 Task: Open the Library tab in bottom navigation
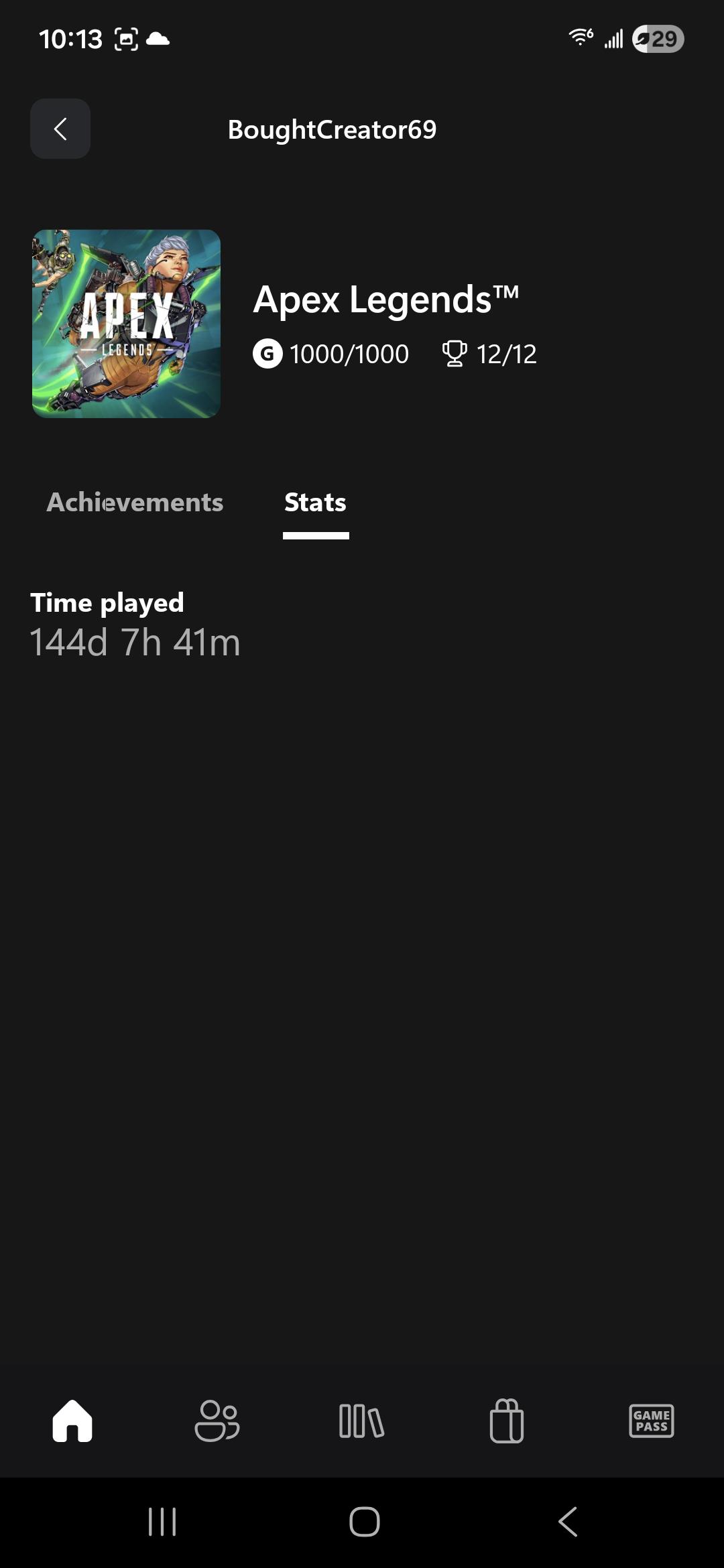361,1421
